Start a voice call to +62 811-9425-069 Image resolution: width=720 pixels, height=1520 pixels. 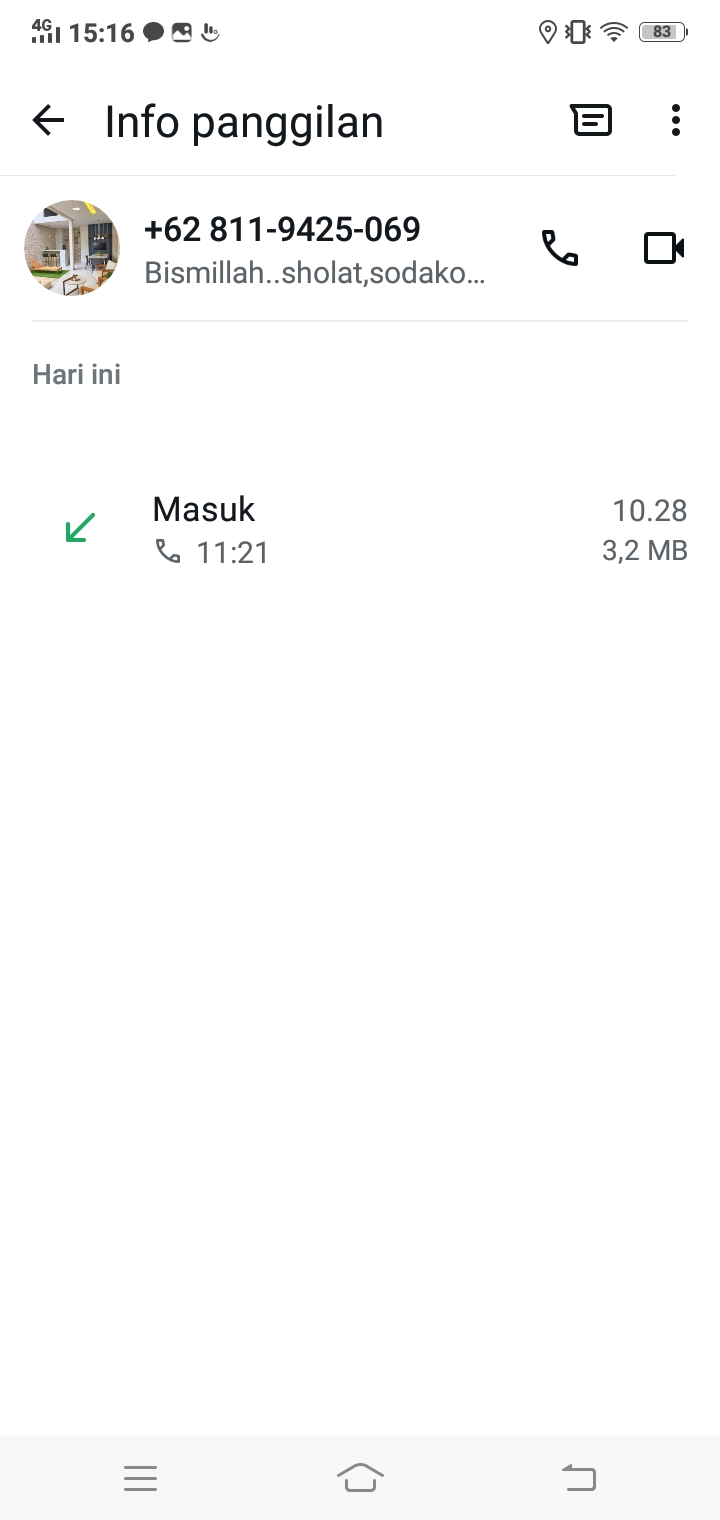tap(560, 248)
